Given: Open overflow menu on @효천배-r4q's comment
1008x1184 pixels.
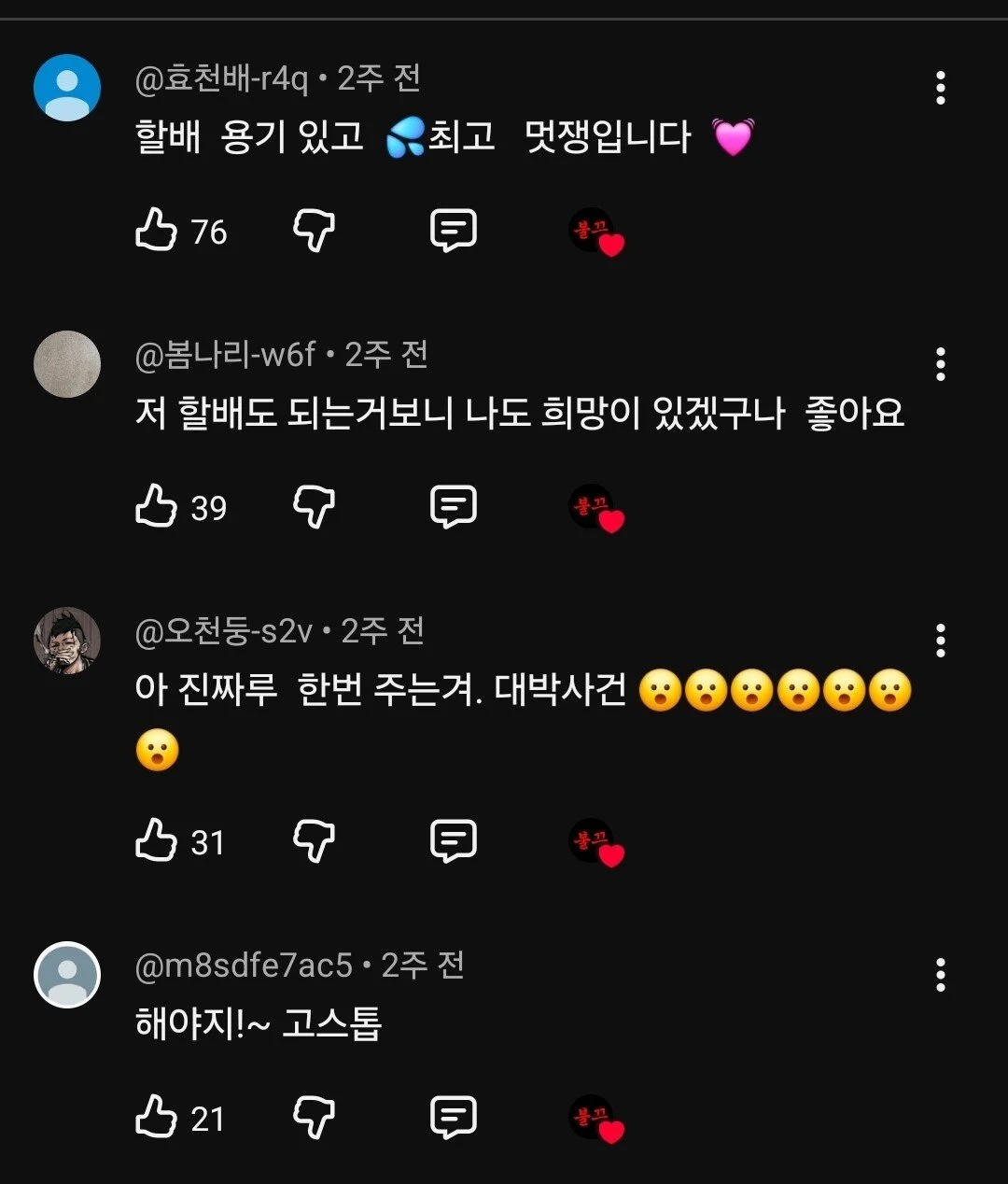Looking at the screenshot, I should pos(941,88).
